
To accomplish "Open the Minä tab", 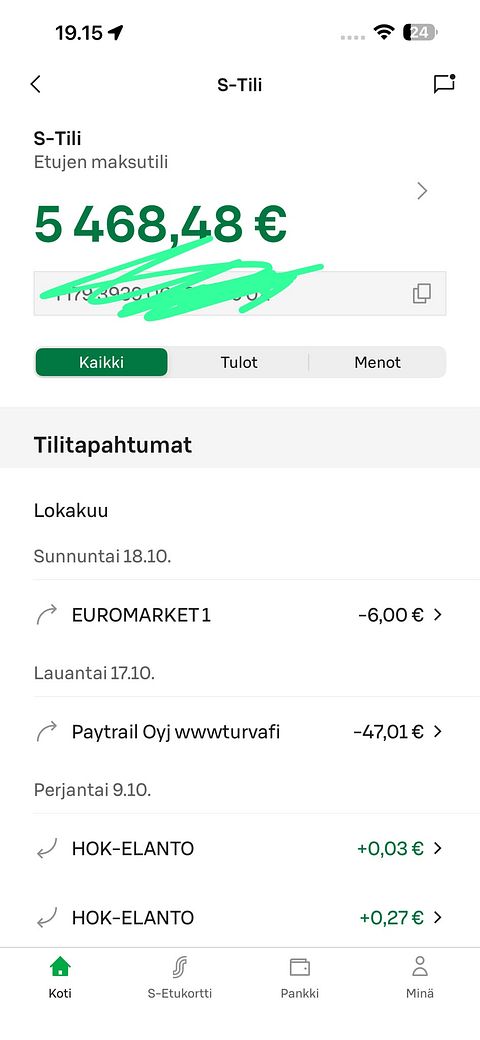I will pos(420,977).
